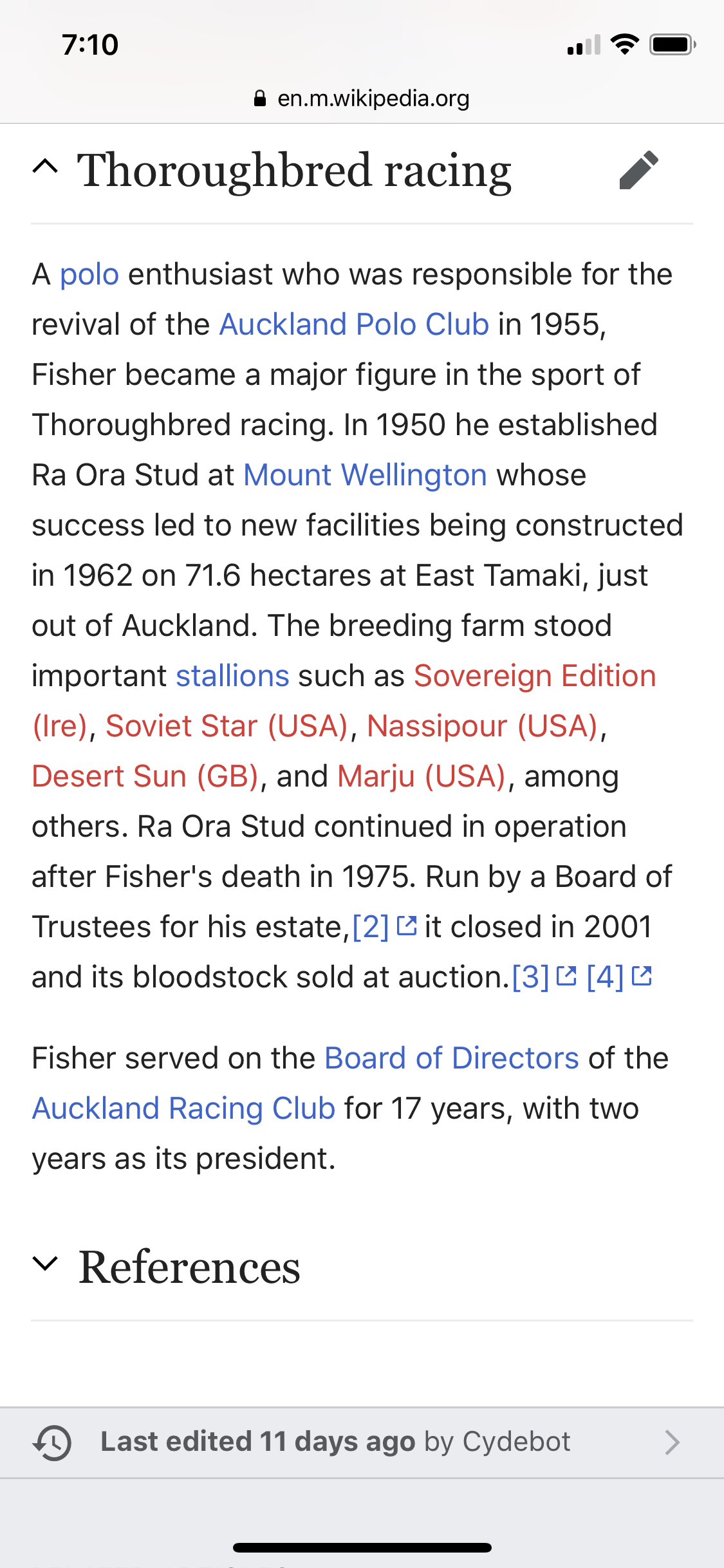This screenshot has height=1568, width=724.
Task: Open the Mount Wellington link
Action: tap(365, 475)
